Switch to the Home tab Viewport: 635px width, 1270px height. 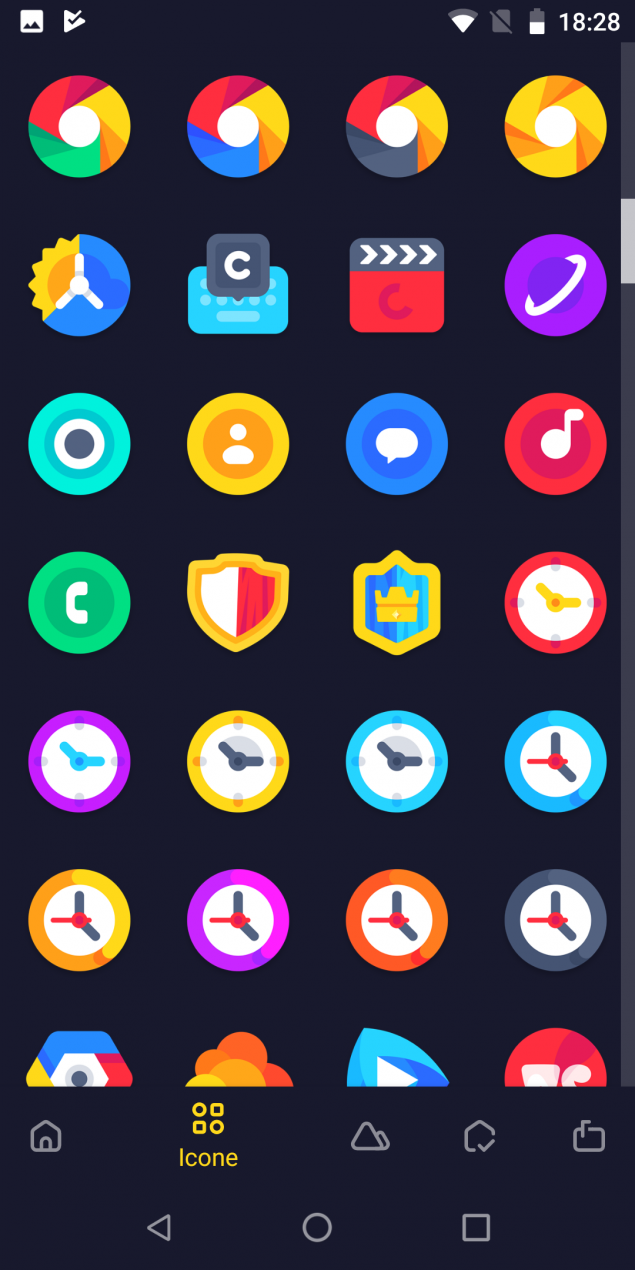click(46, 1136)
